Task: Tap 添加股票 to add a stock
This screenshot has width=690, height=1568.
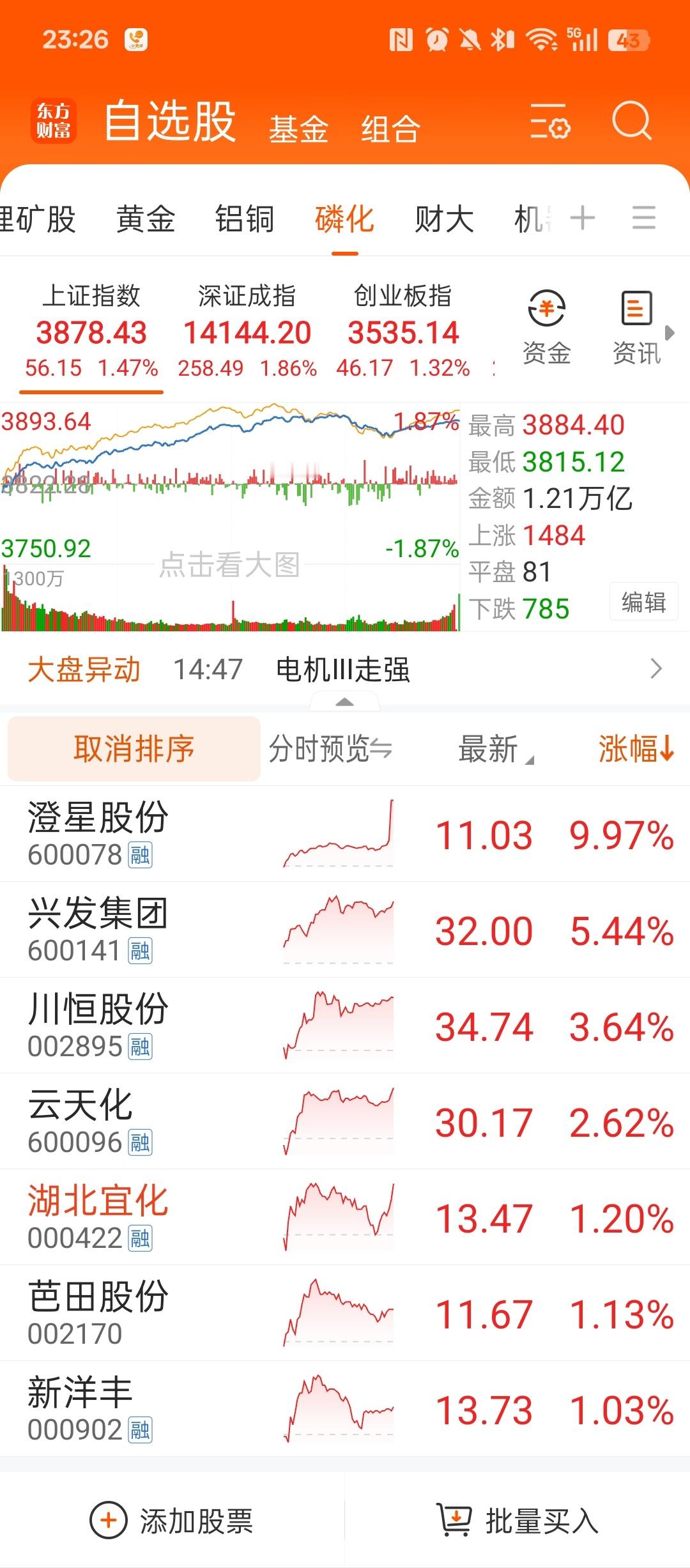Action: tap(172, 1521)
